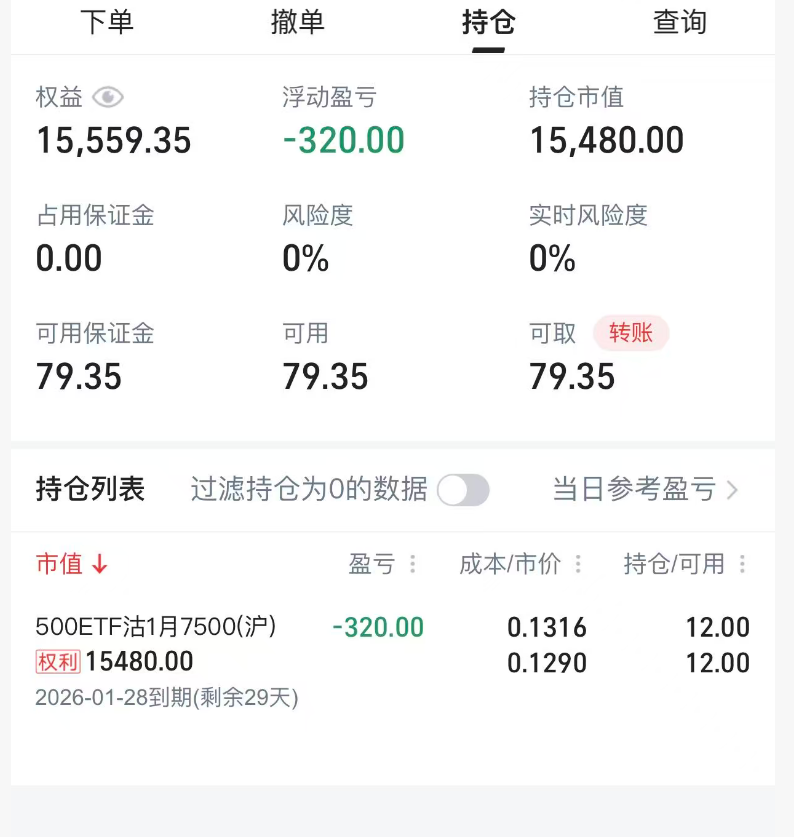Tap the 转账 transfer button
794x837 pixels.
pyautogui.click(x=631, y=333)
